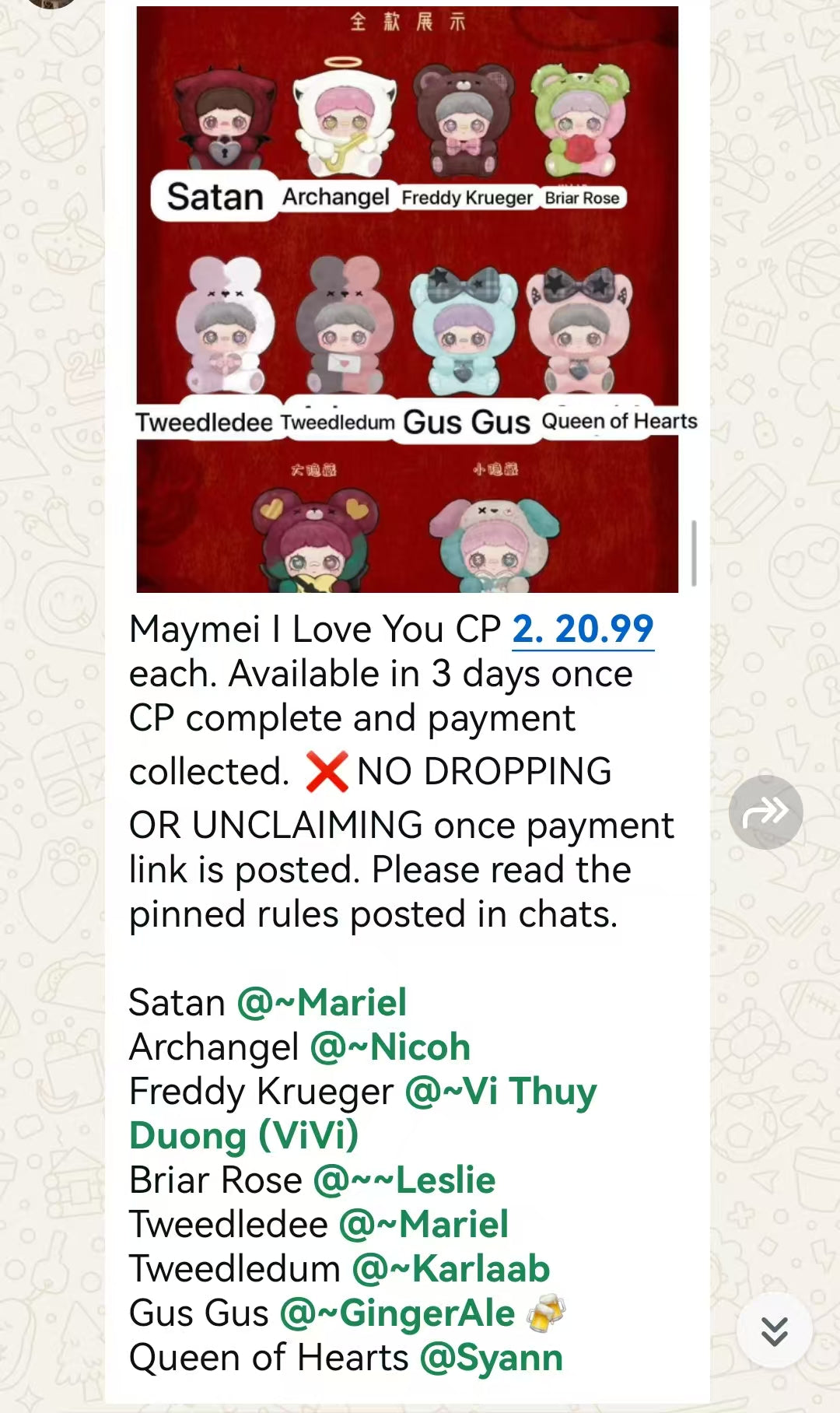Tap the underlined 2. 20.99 link

(x=583, y=629)
